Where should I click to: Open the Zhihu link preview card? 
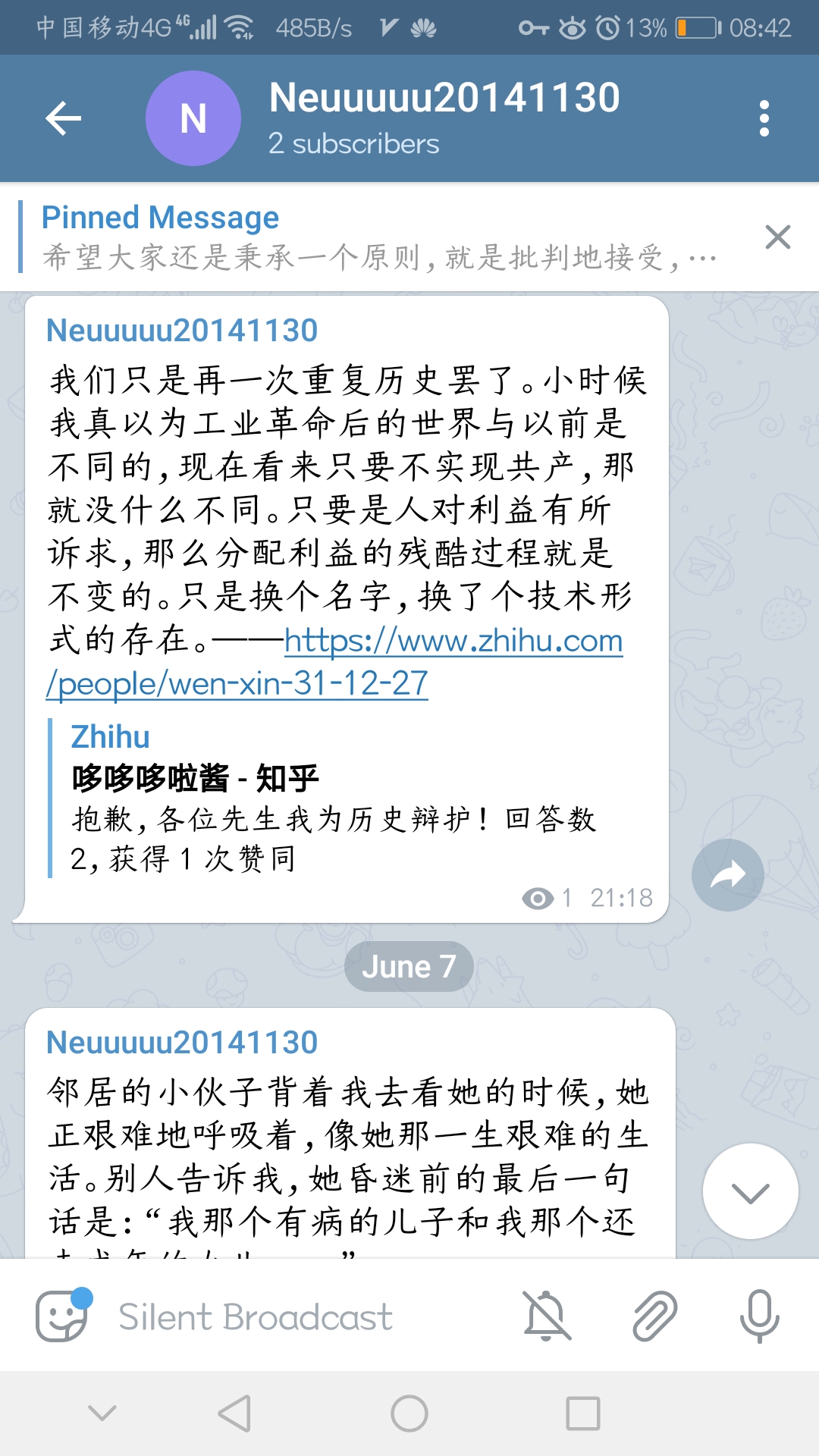334,798
